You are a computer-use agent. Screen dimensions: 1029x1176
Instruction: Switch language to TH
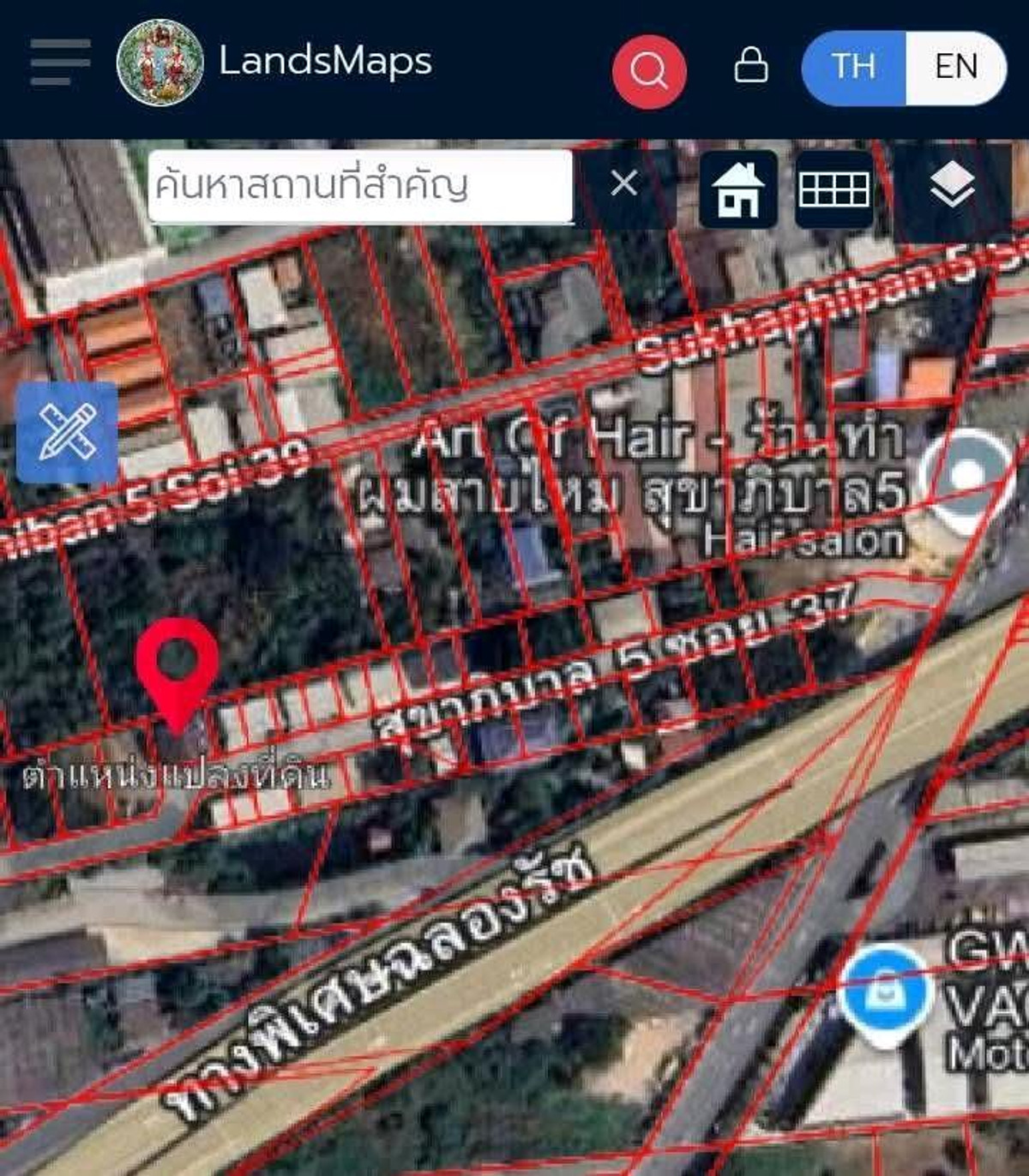[853, 67]
